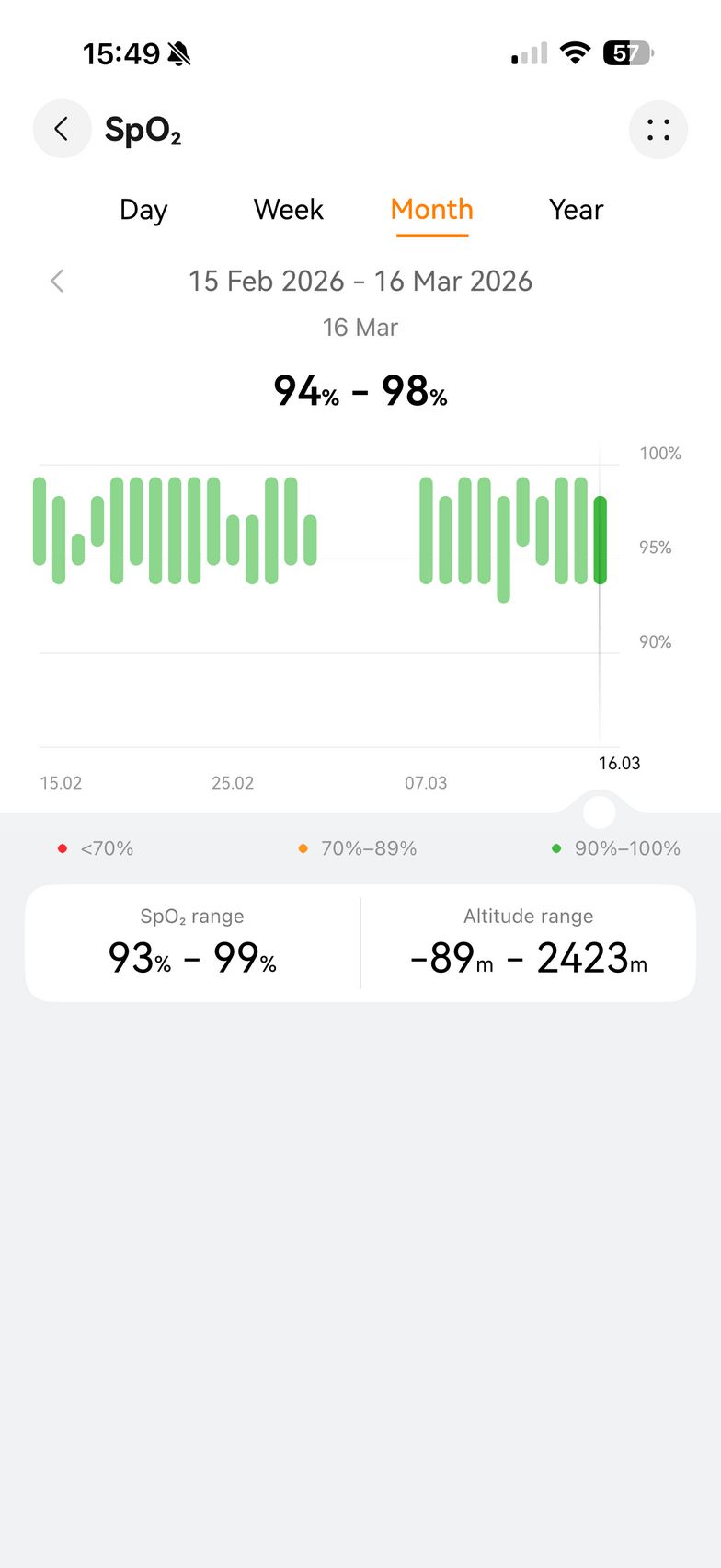The image size is (721, 1568).
Task: Select the Month tab
Action: click(431, 210)
